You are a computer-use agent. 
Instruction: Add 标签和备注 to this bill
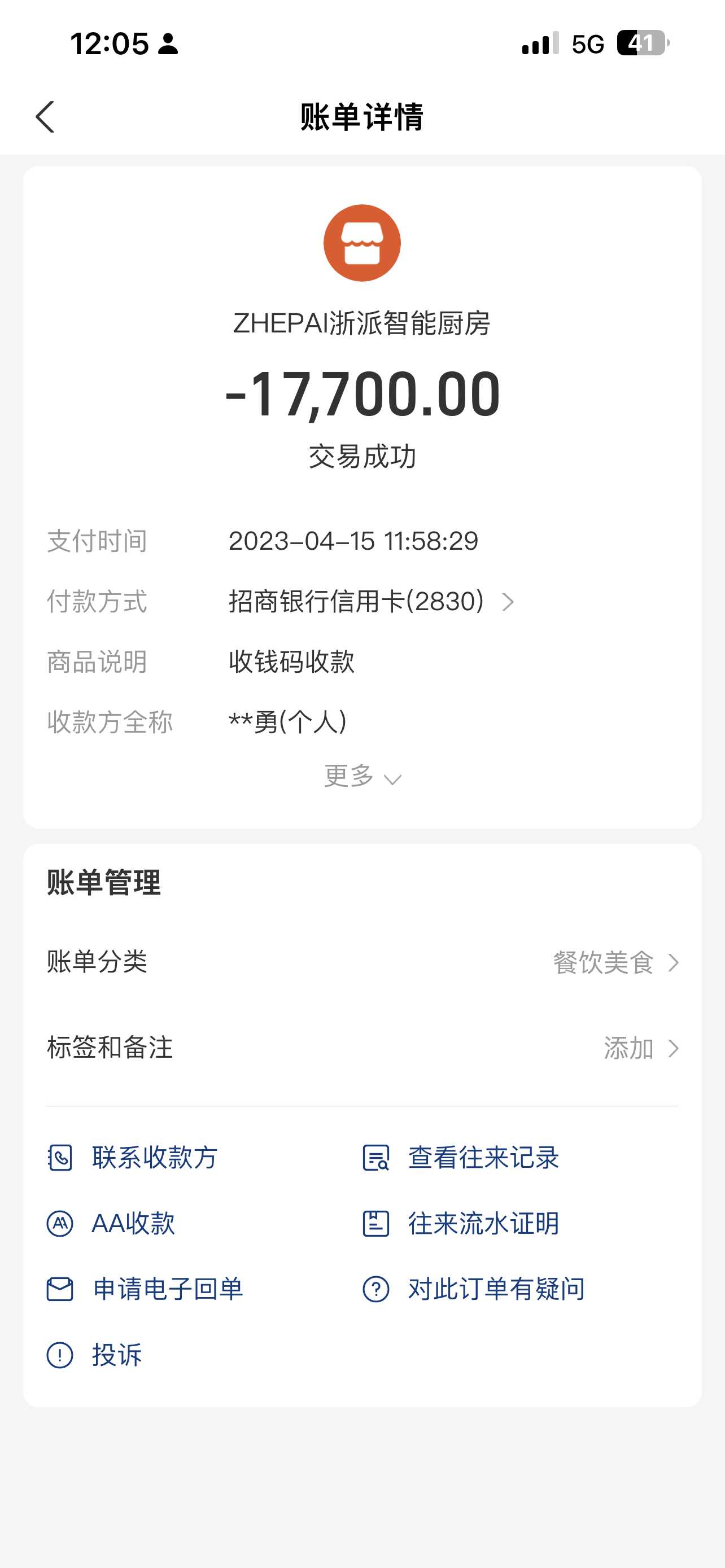[x=640, y=1048]
